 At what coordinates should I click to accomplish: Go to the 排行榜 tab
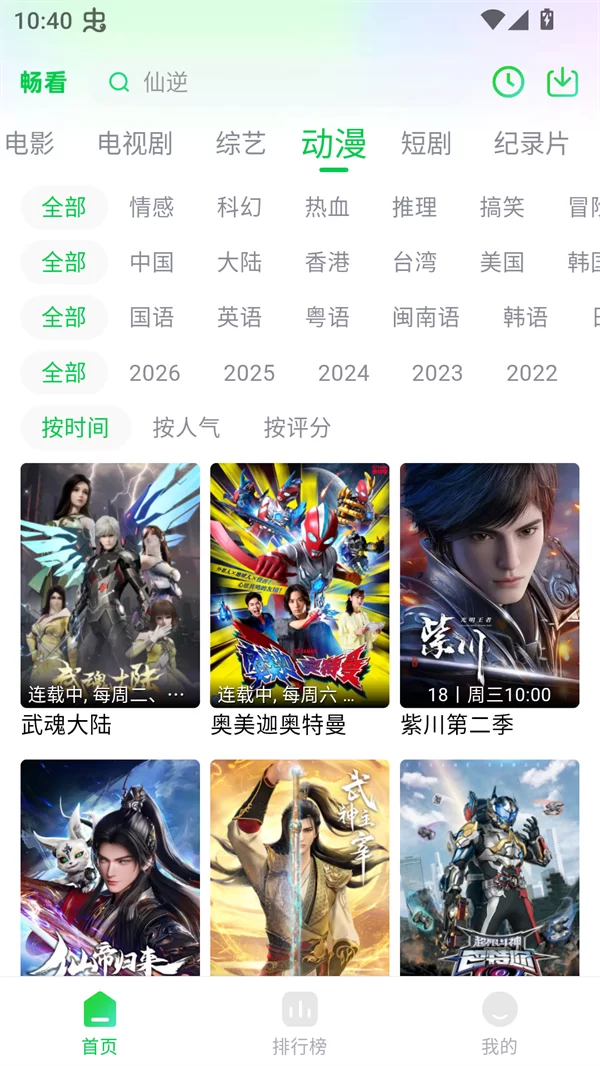(300, 1023)
